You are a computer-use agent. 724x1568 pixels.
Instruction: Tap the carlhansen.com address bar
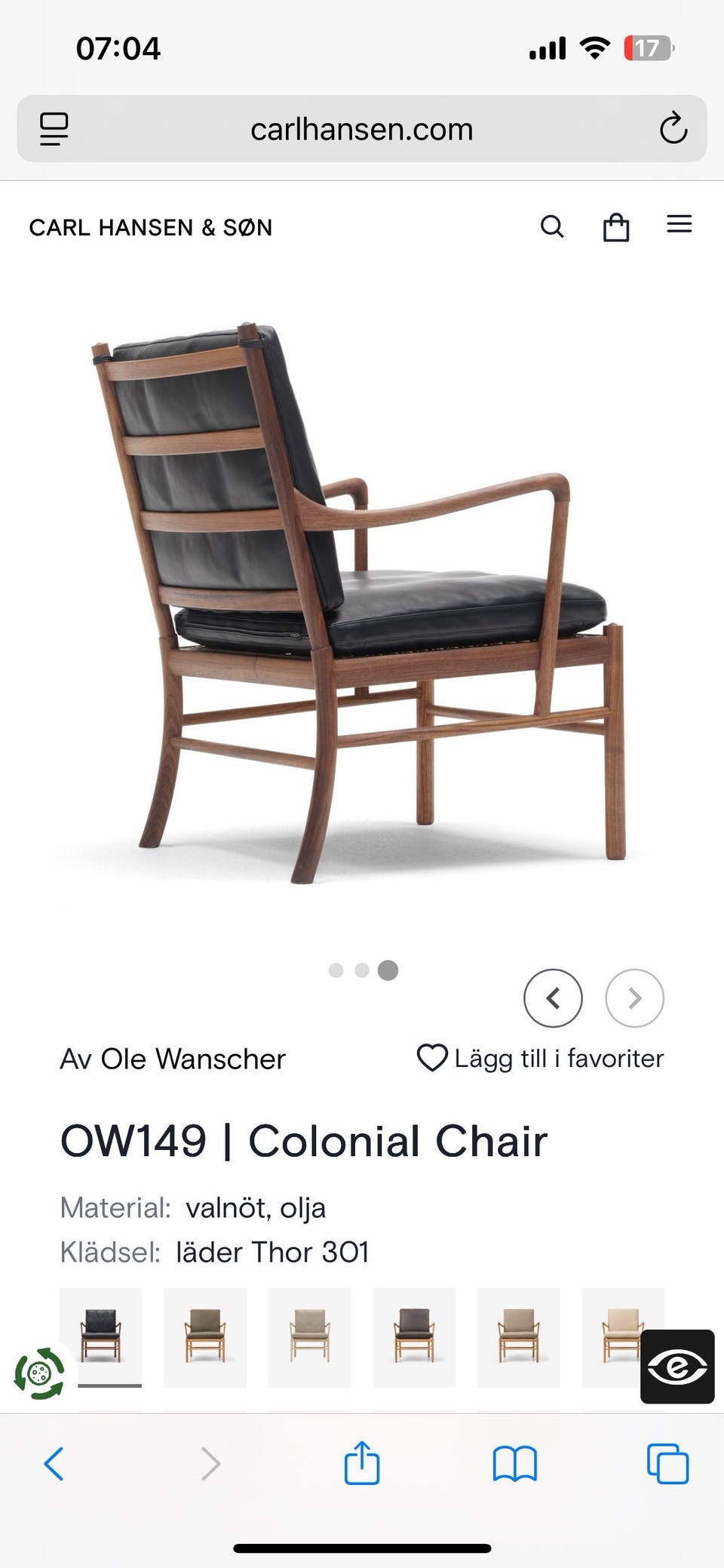coord(362,128)
